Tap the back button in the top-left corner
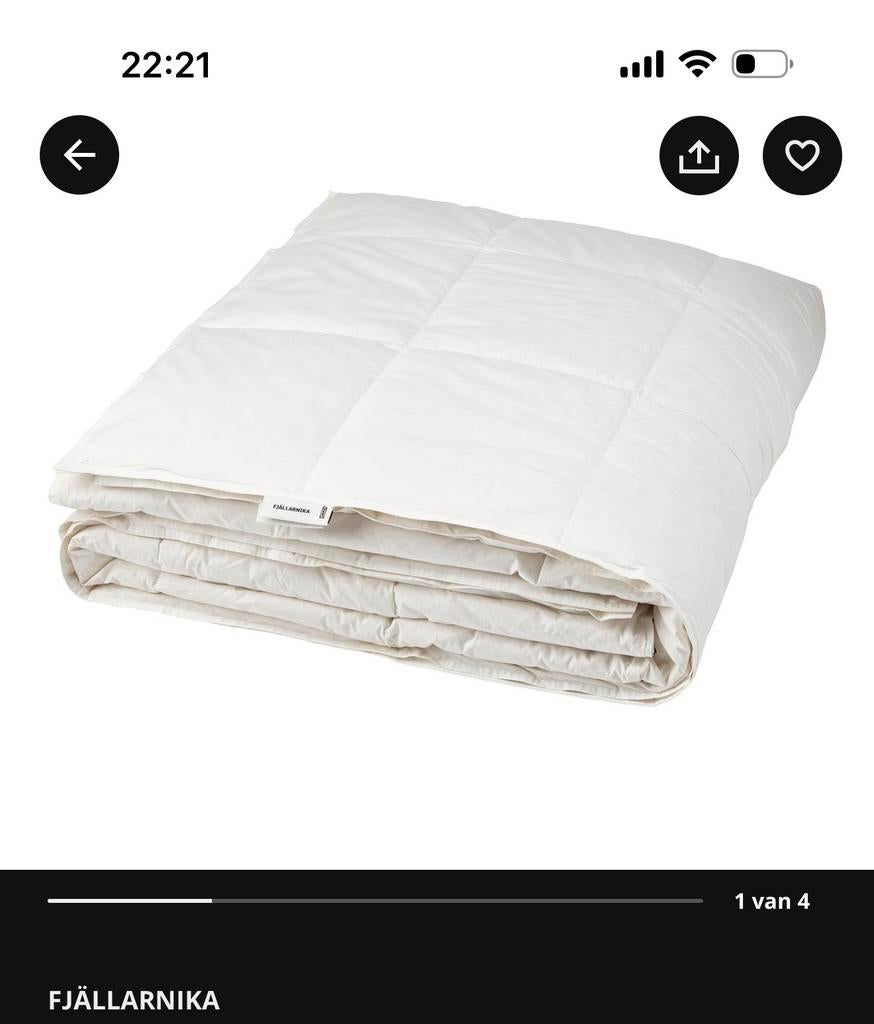Viewport: 874px width, 1024px height. 78,154
